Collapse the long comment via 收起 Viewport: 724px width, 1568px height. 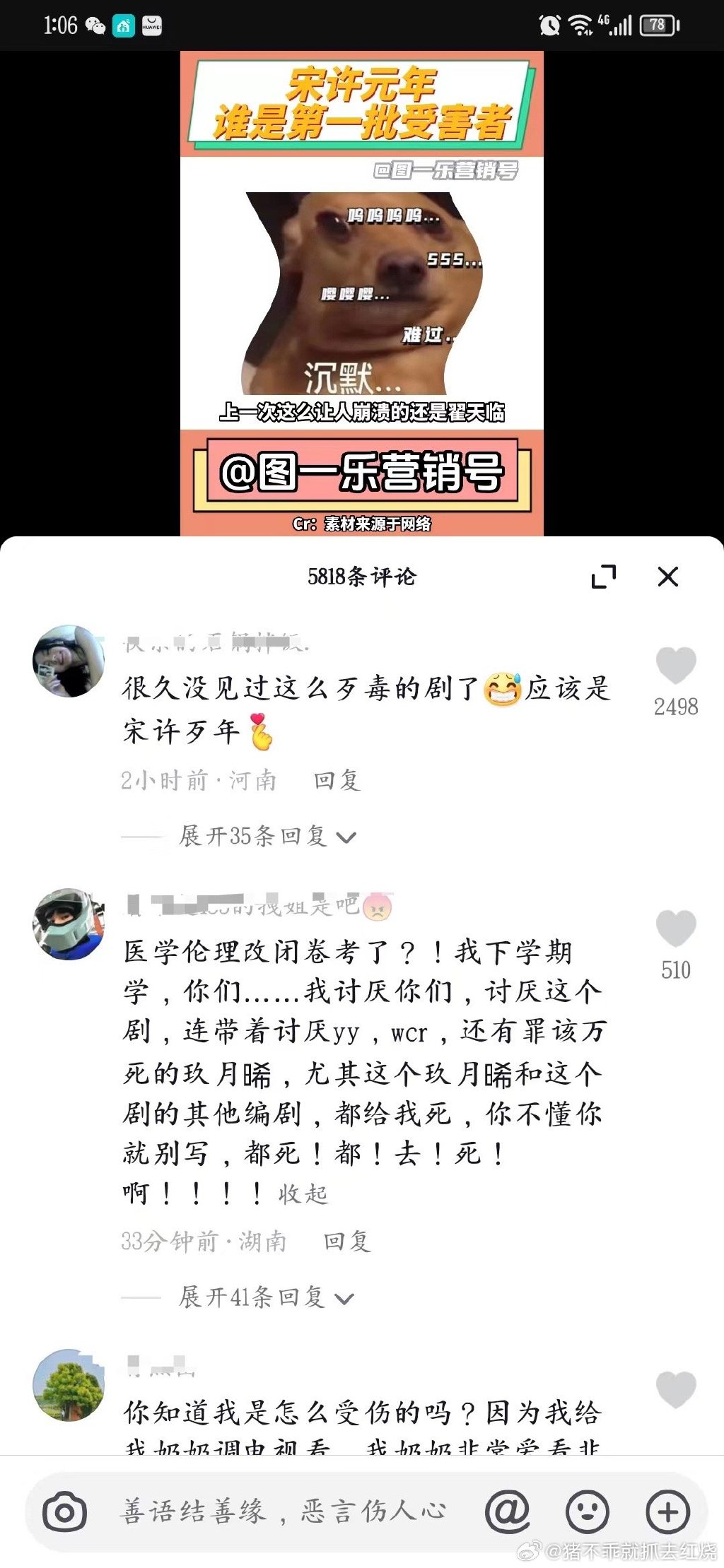tap(303, 1194)
